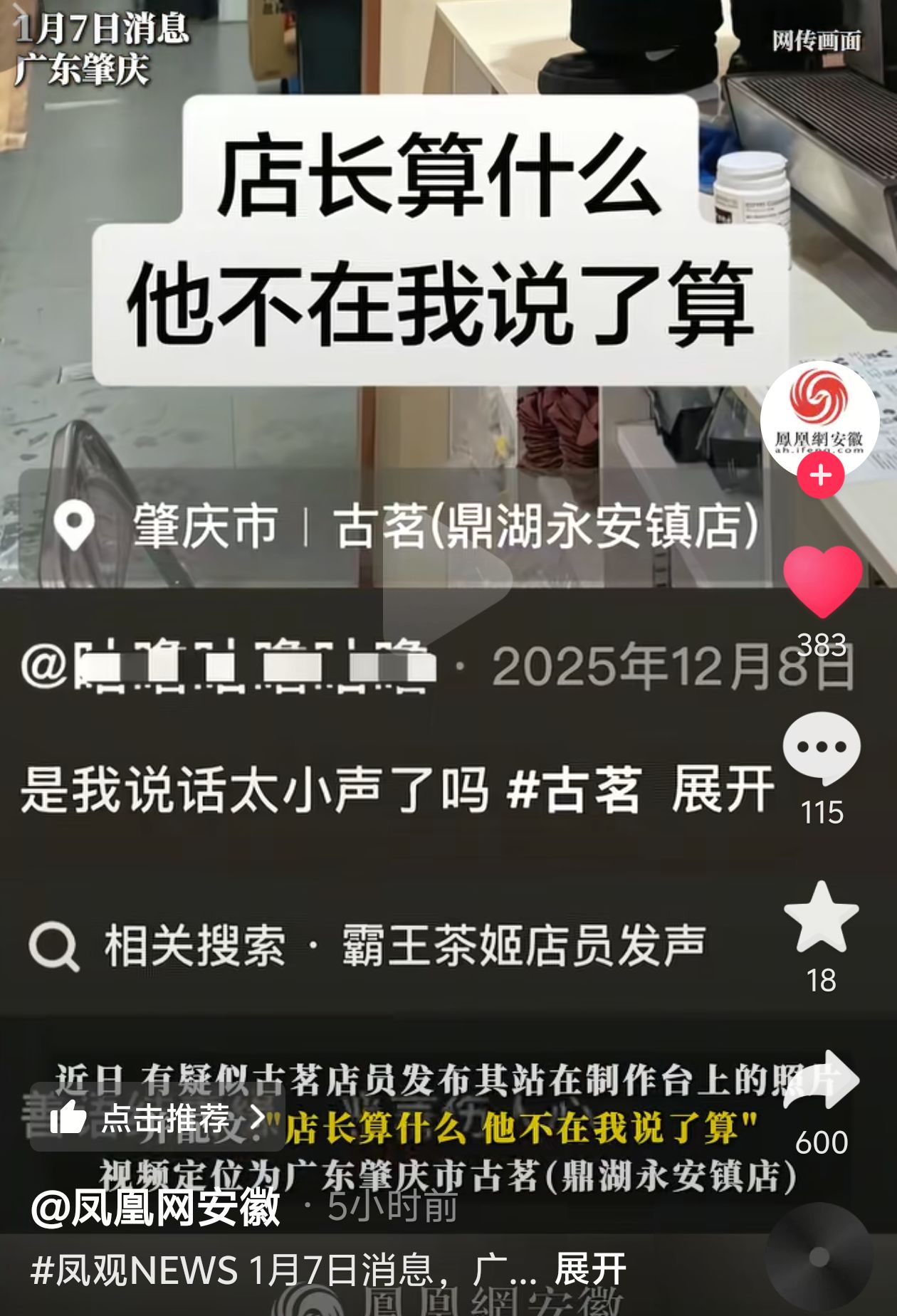The image size is (897, 1316).
Task: Open the @凤凰网安徽 username link
Action: click(155, 1207)
